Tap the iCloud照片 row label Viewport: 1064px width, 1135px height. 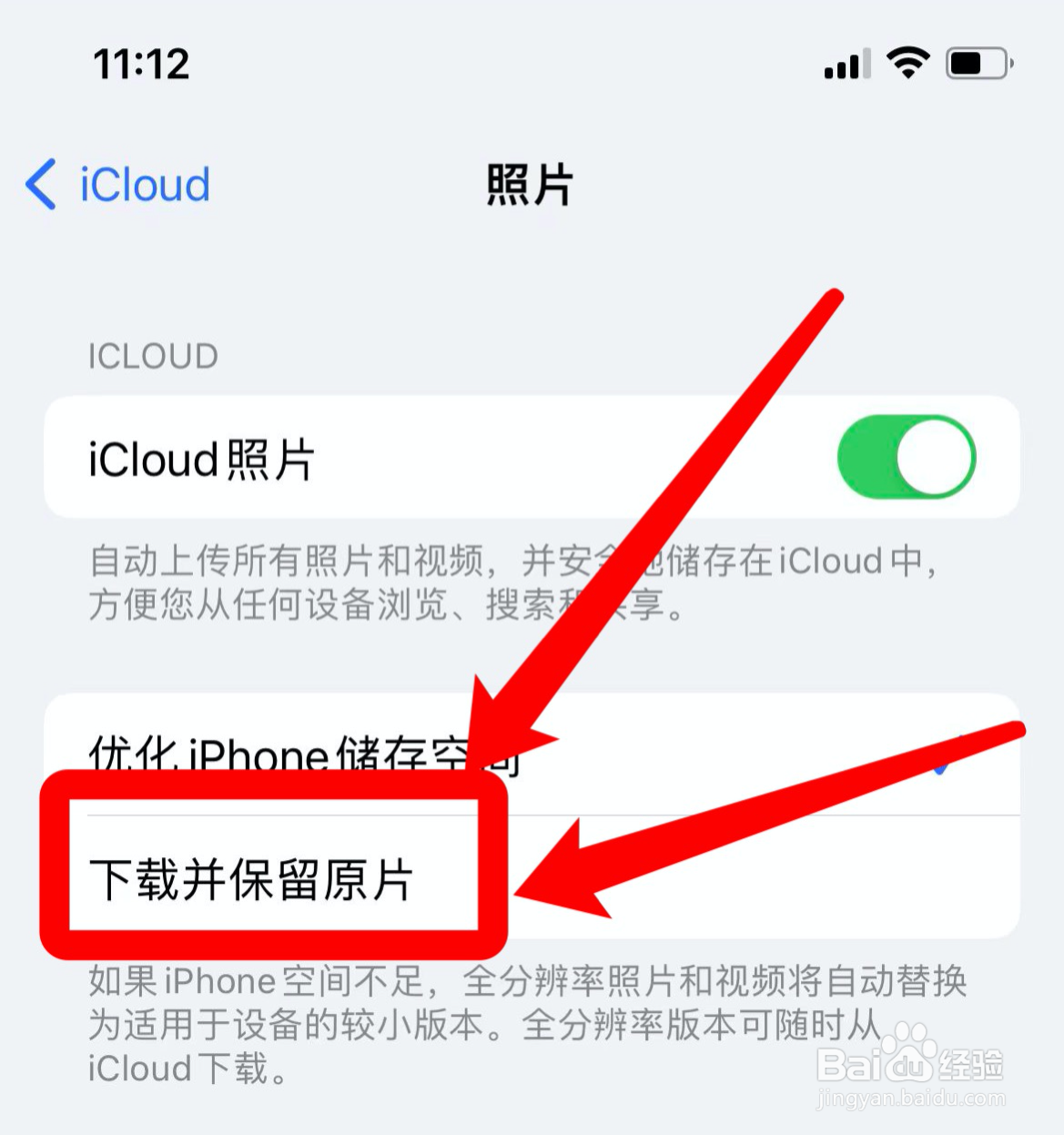tap(202, 459)
